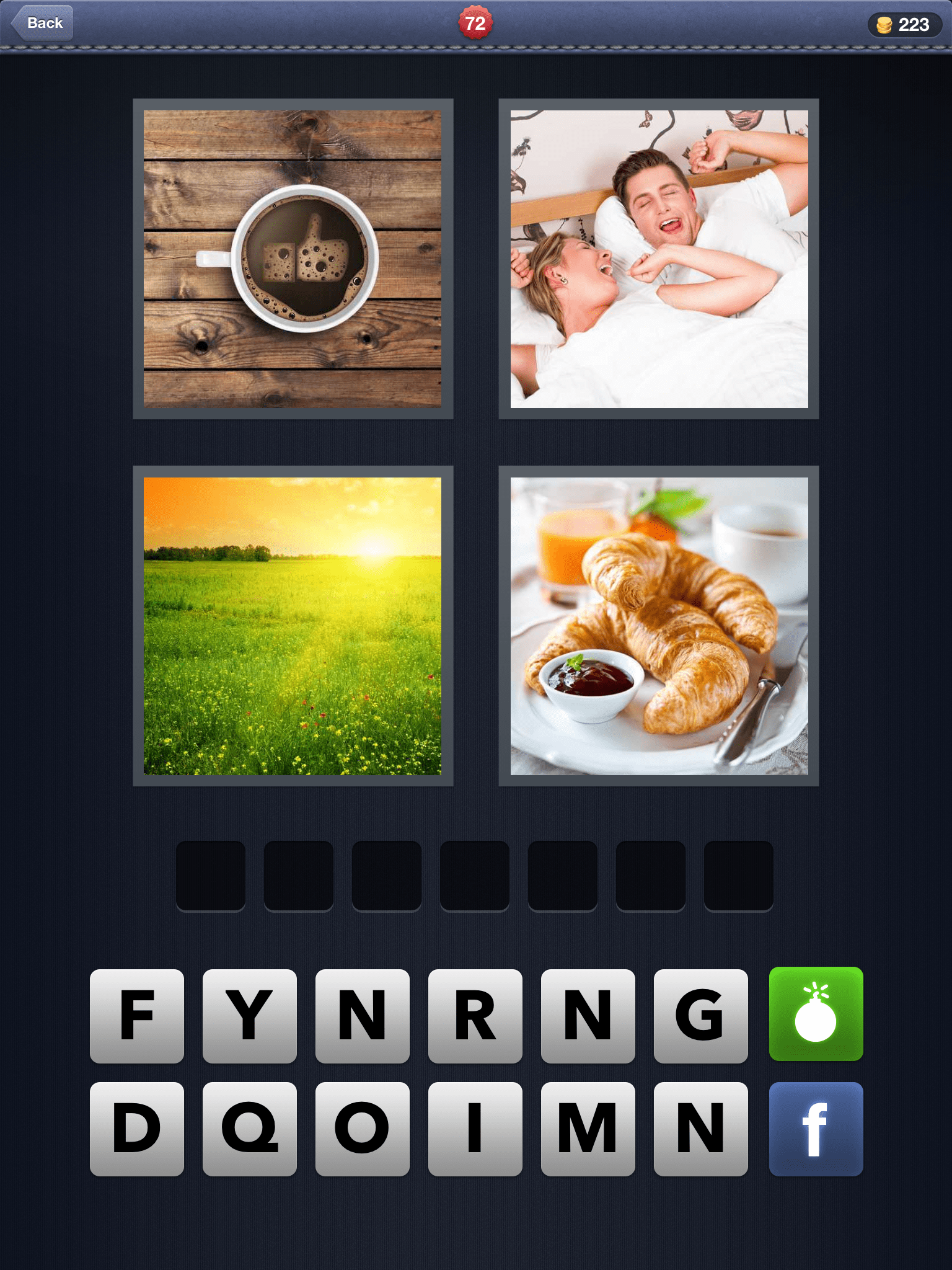Image resolution: width=952 pixels, height=1270 pixels.
Task: Go back using the Back button
Action: (x=42, y=23)
